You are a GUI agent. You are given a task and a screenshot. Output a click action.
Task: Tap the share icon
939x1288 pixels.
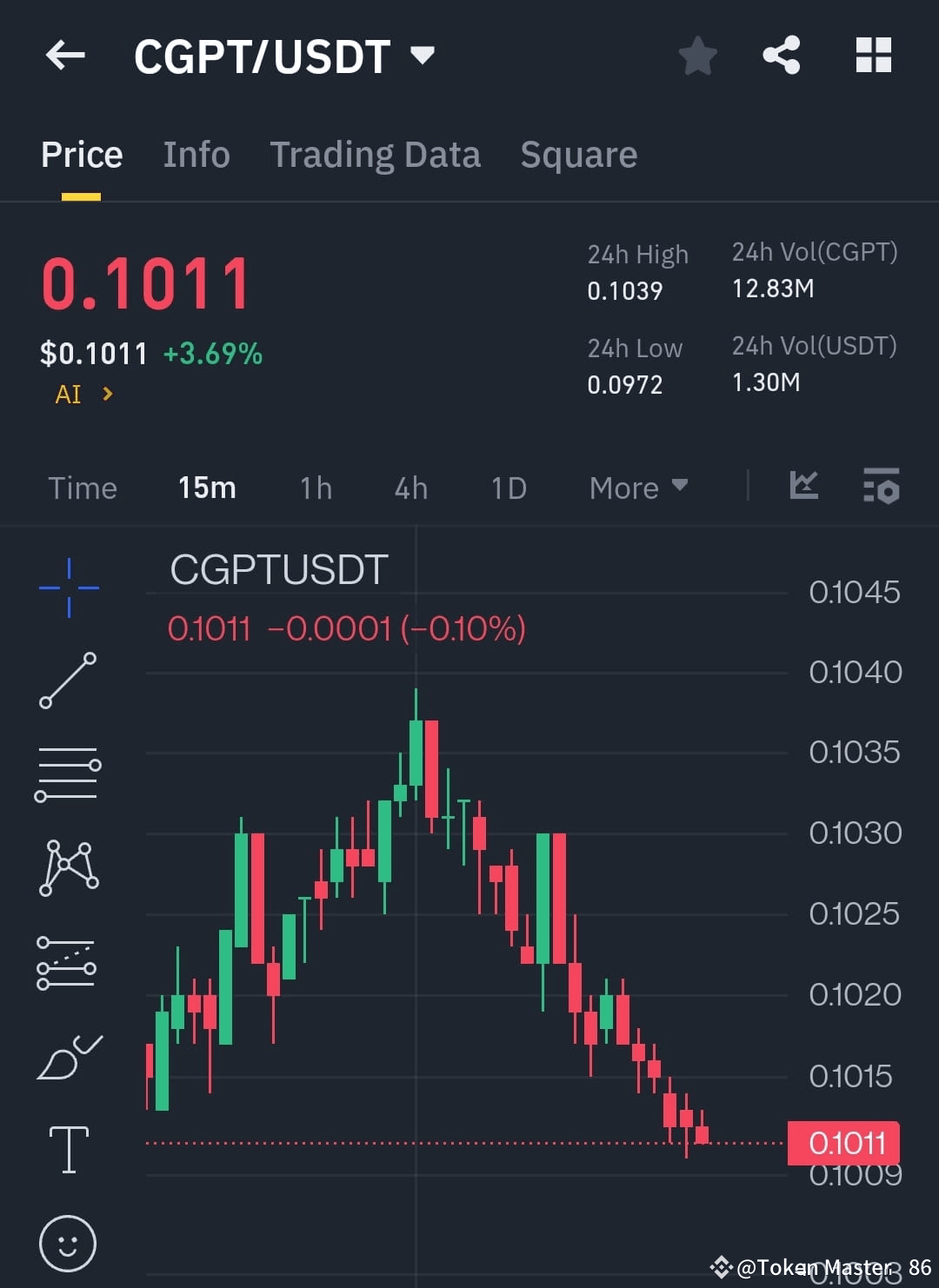tap(782, 55)
